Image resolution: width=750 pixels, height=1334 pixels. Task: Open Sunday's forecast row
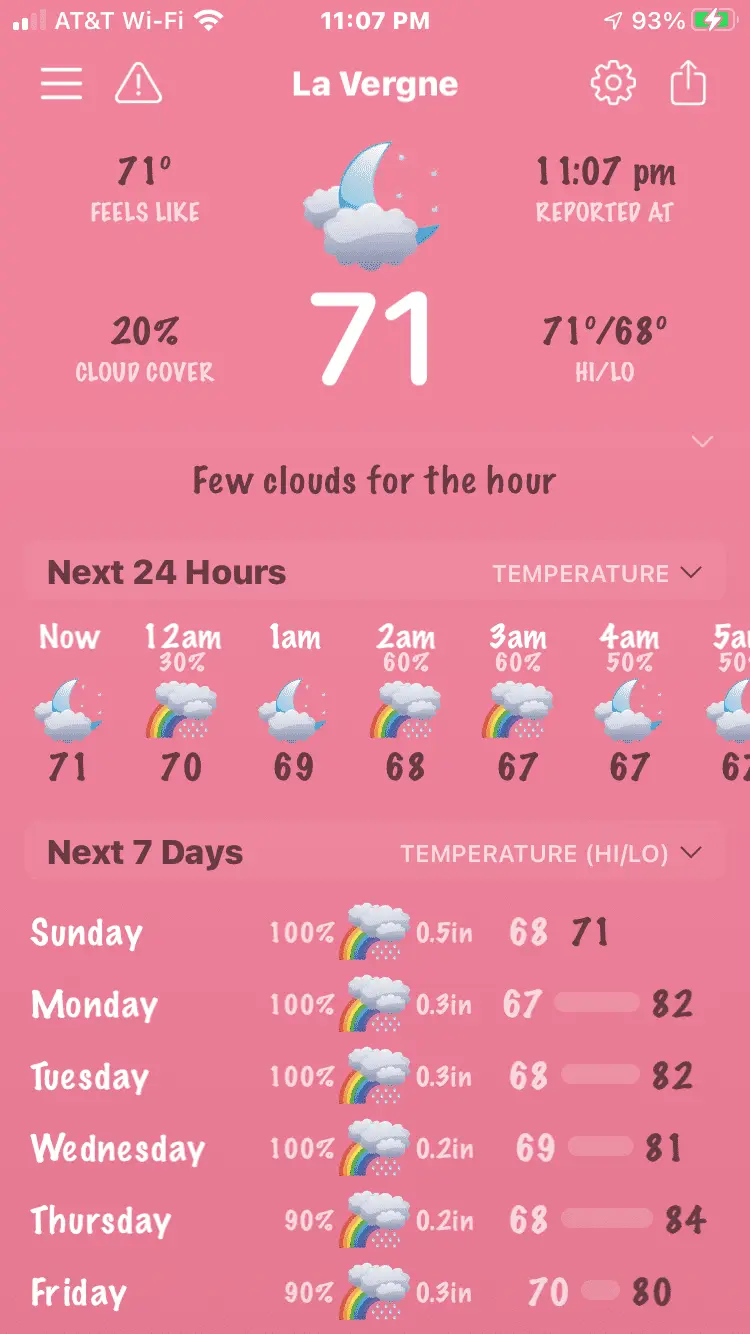point(375,933)
